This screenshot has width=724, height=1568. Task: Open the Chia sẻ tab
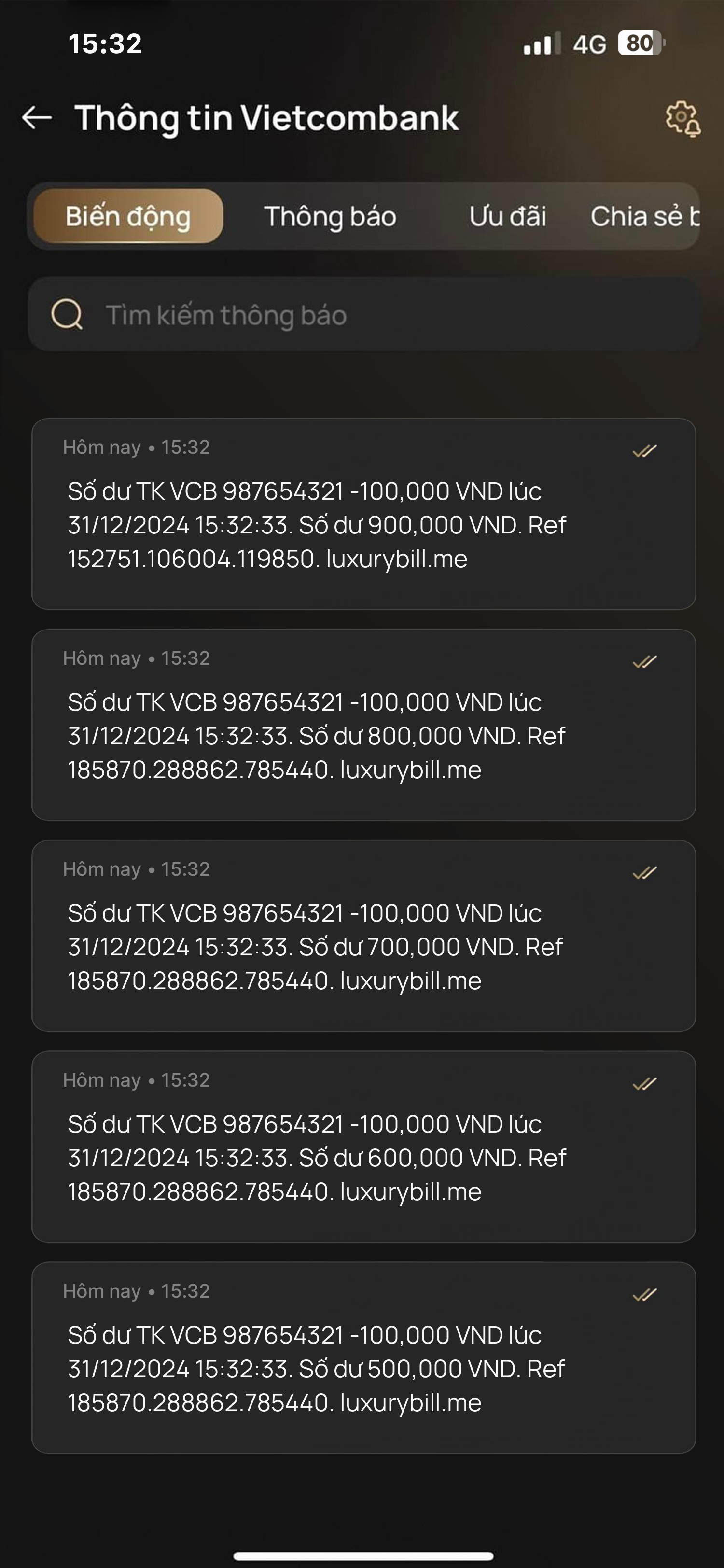pos(644,217)
